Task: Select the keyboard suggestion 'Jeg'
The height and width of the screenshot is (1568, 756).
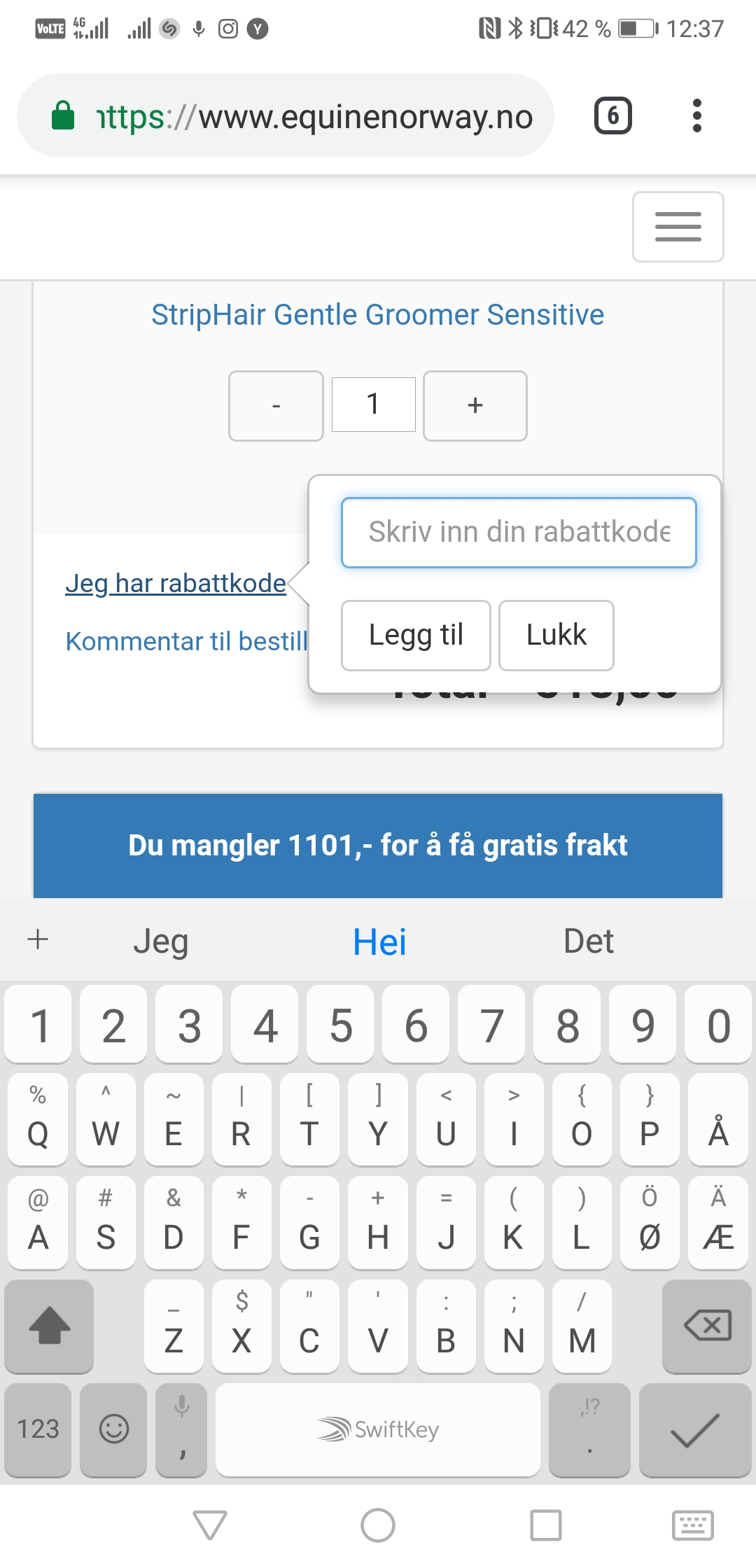Action: point(161,941)
